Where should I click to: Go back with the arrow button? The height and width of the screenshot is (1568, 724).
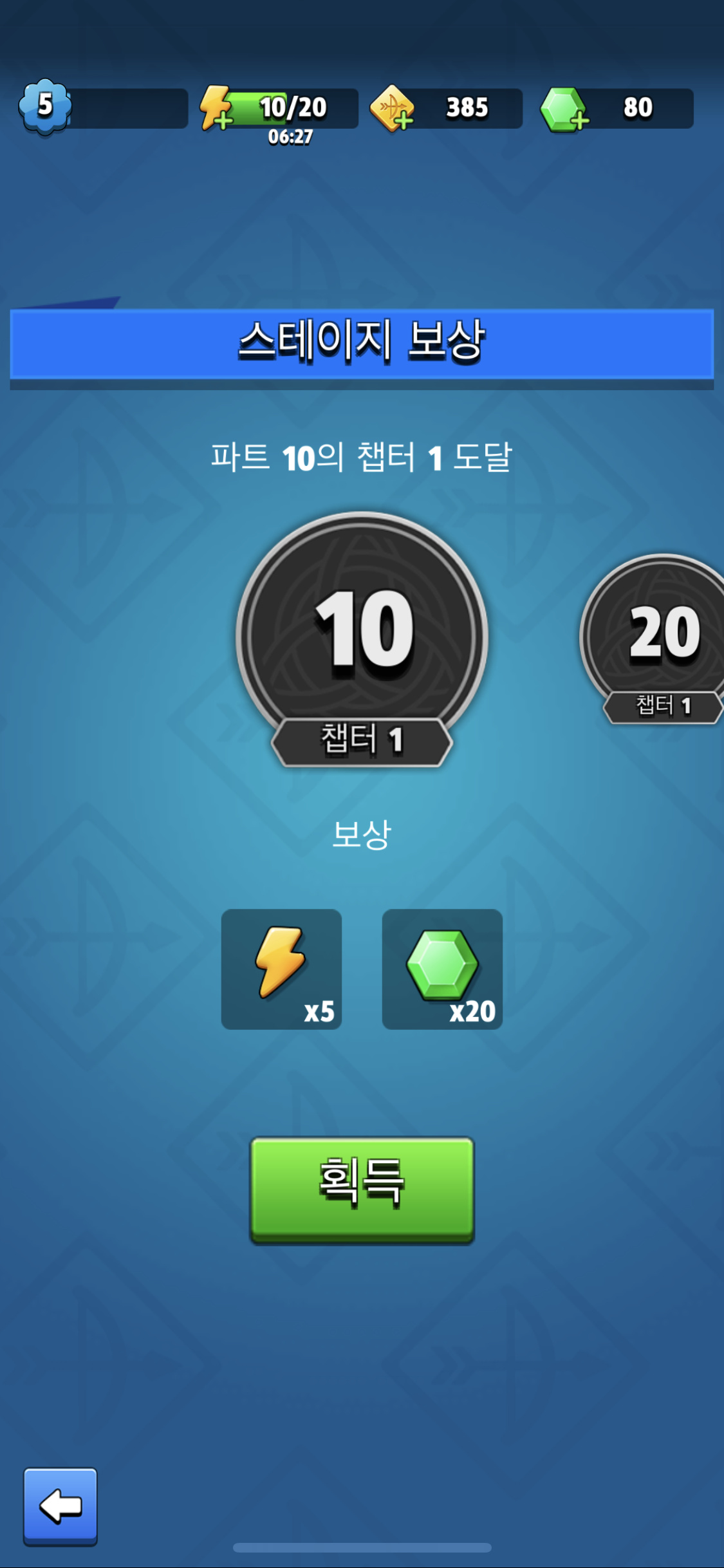click(x=60, y=1506)
